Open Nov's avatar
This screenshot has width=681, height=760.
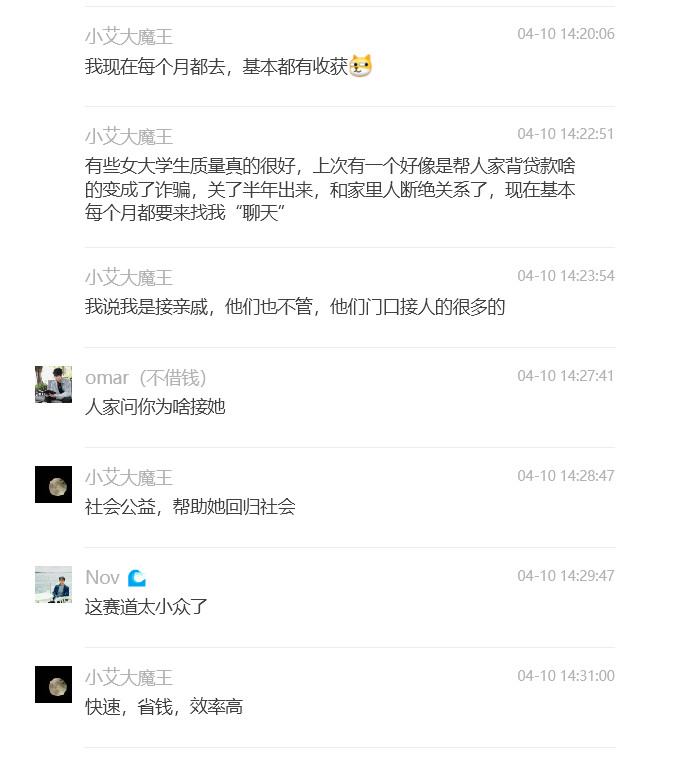53,585
